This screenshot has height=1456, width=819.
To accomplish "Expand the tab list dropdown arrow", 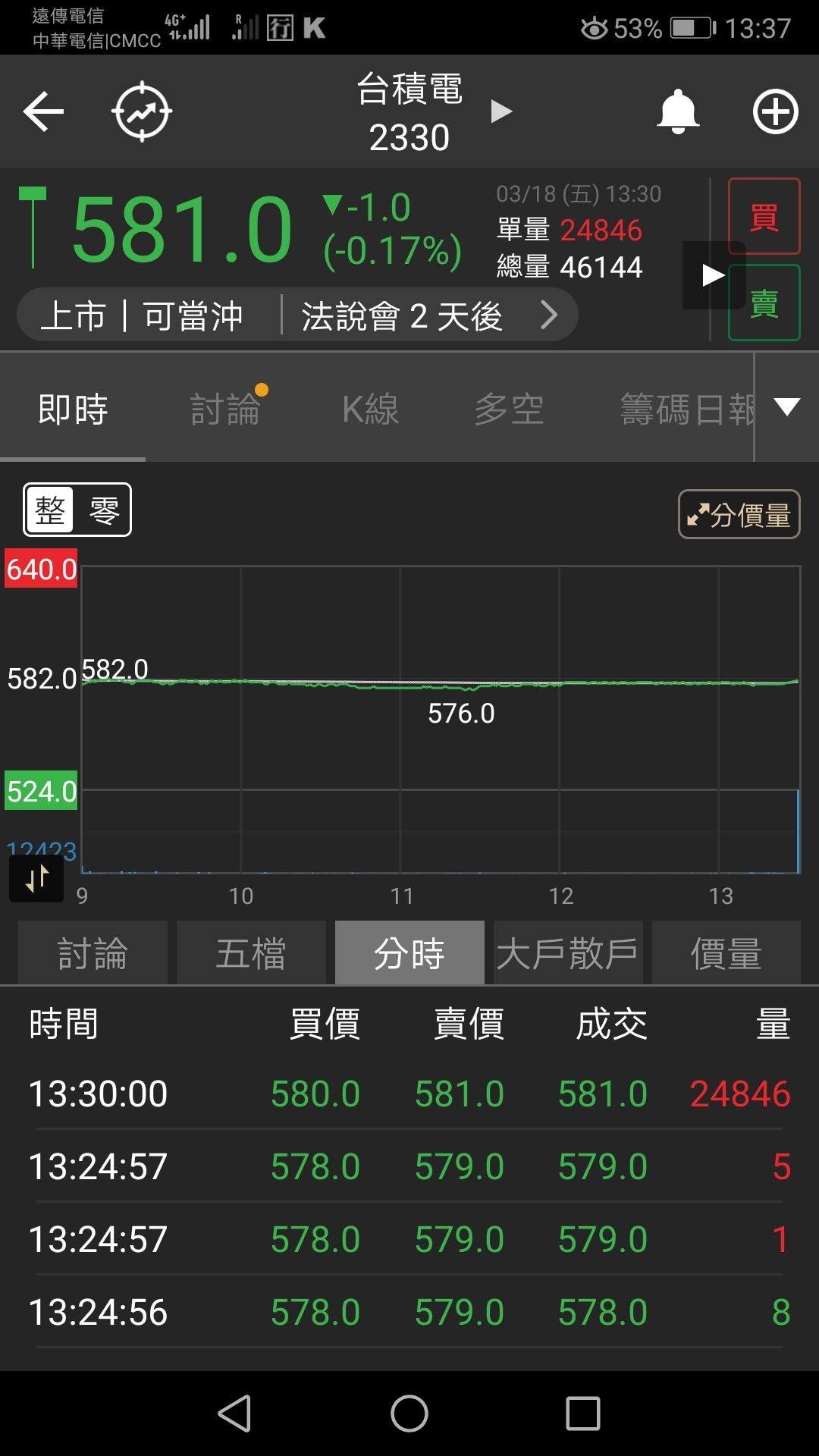I will click(787, 407).
